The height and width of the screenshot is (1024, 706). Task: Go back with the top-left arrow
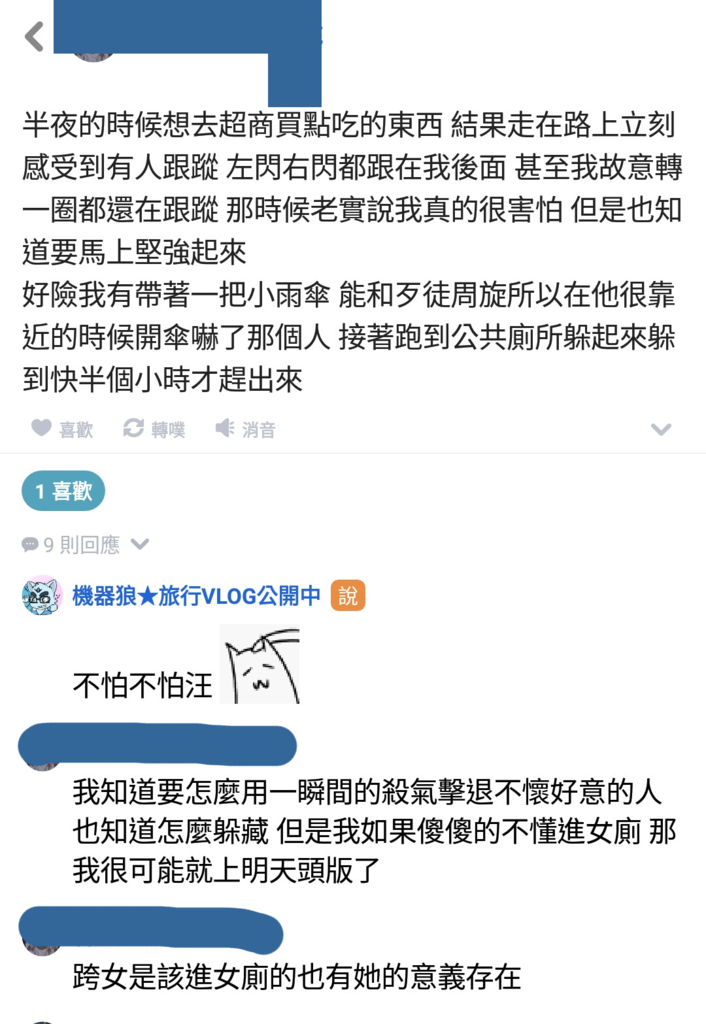34,37
